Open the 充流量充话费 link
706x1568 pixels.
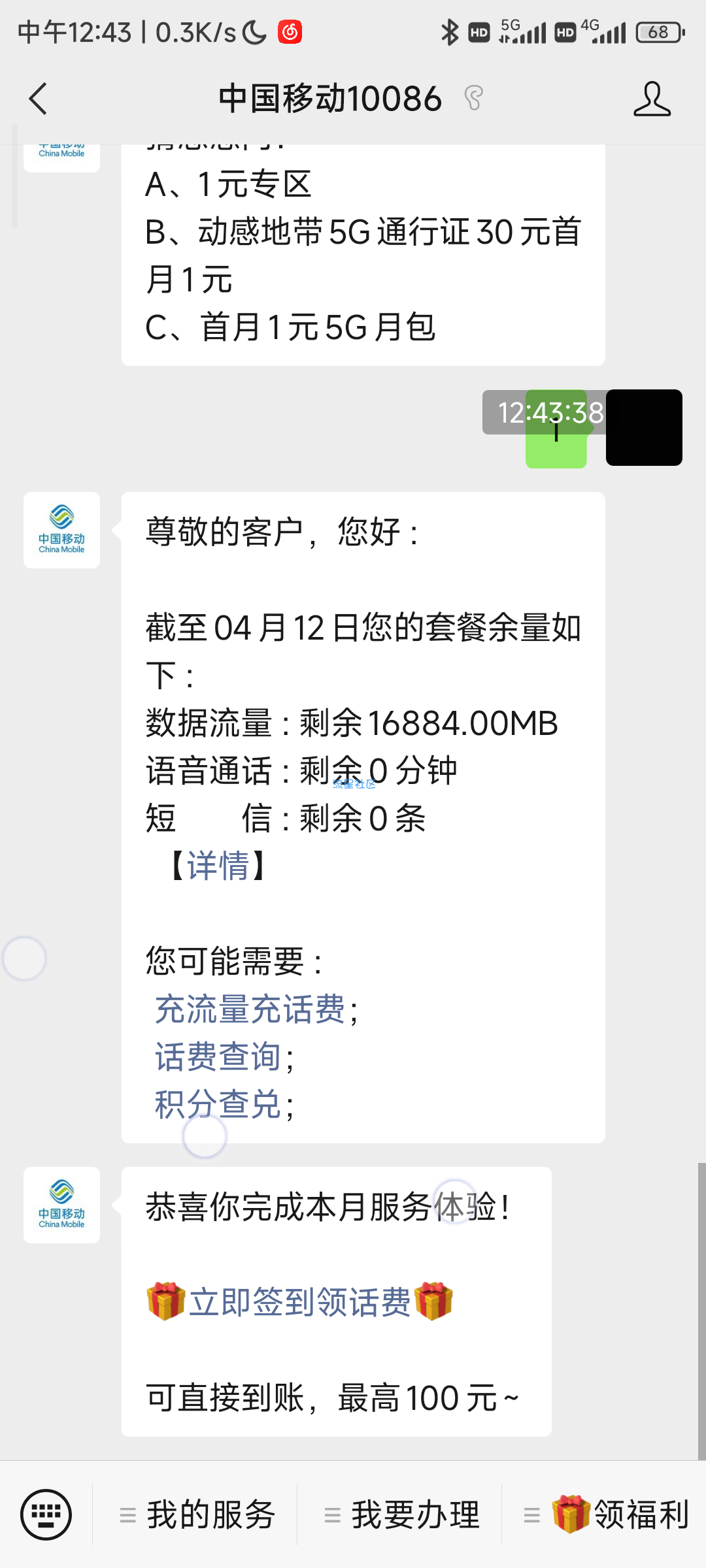pos(250,1009)
